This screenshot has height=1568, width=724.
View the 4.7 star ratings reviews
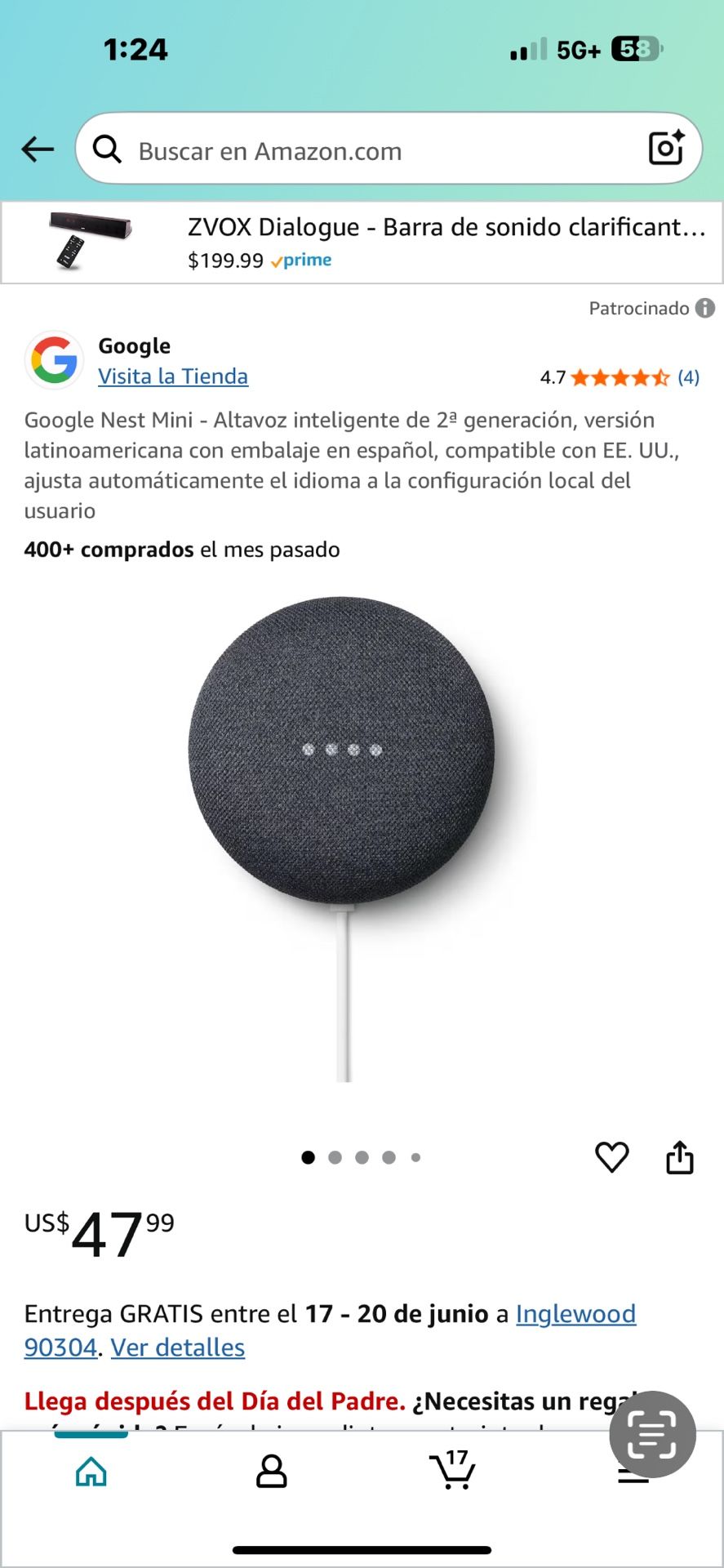click(x=620, y=377)
